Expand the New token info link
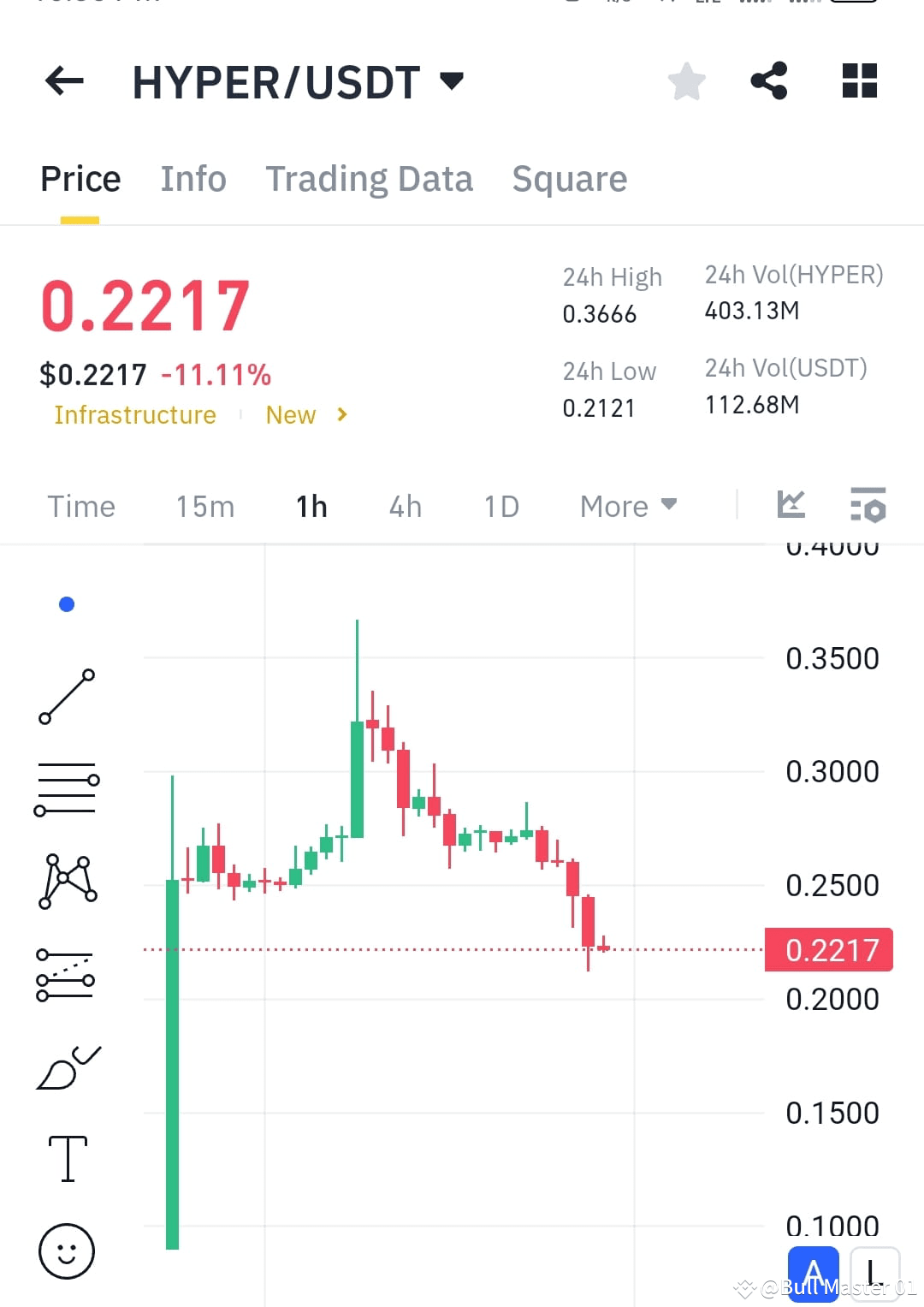Screen dimensions: 924x1307 [305, 415]
